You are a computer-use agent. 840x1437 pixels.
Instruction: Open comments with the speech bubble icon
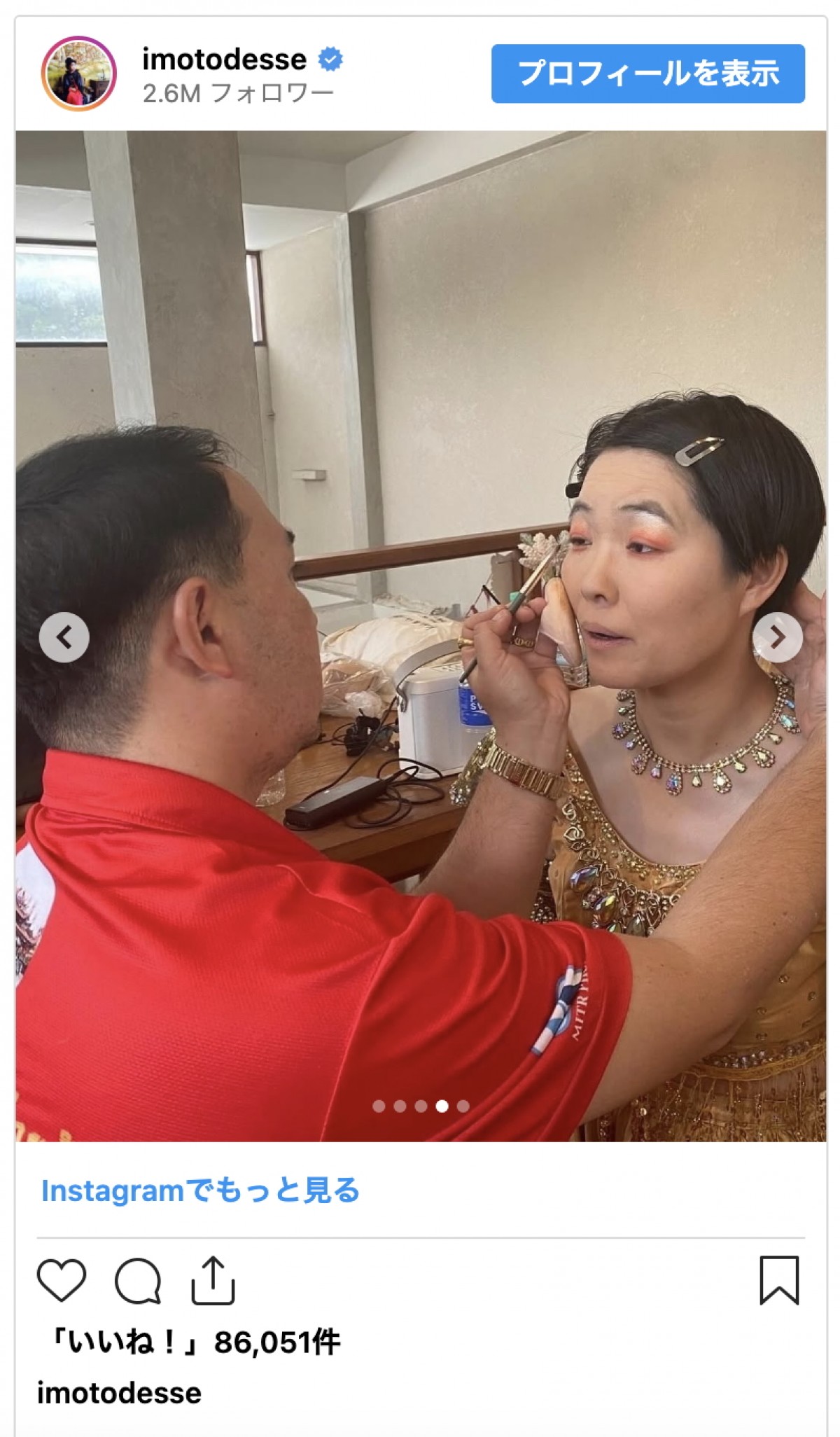pyautogui.click(x=138, y=1280)
